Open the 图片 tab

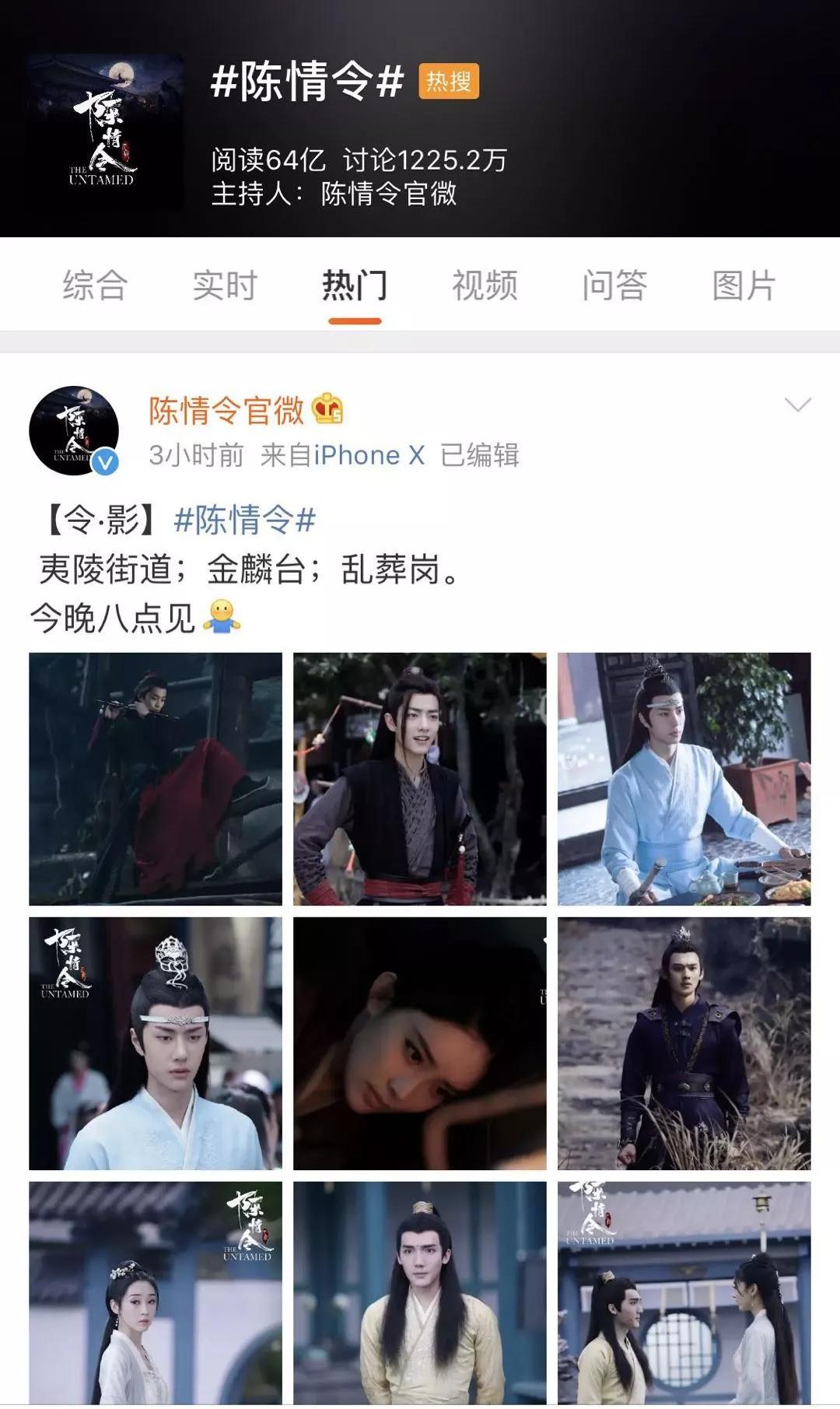point(744,286)
